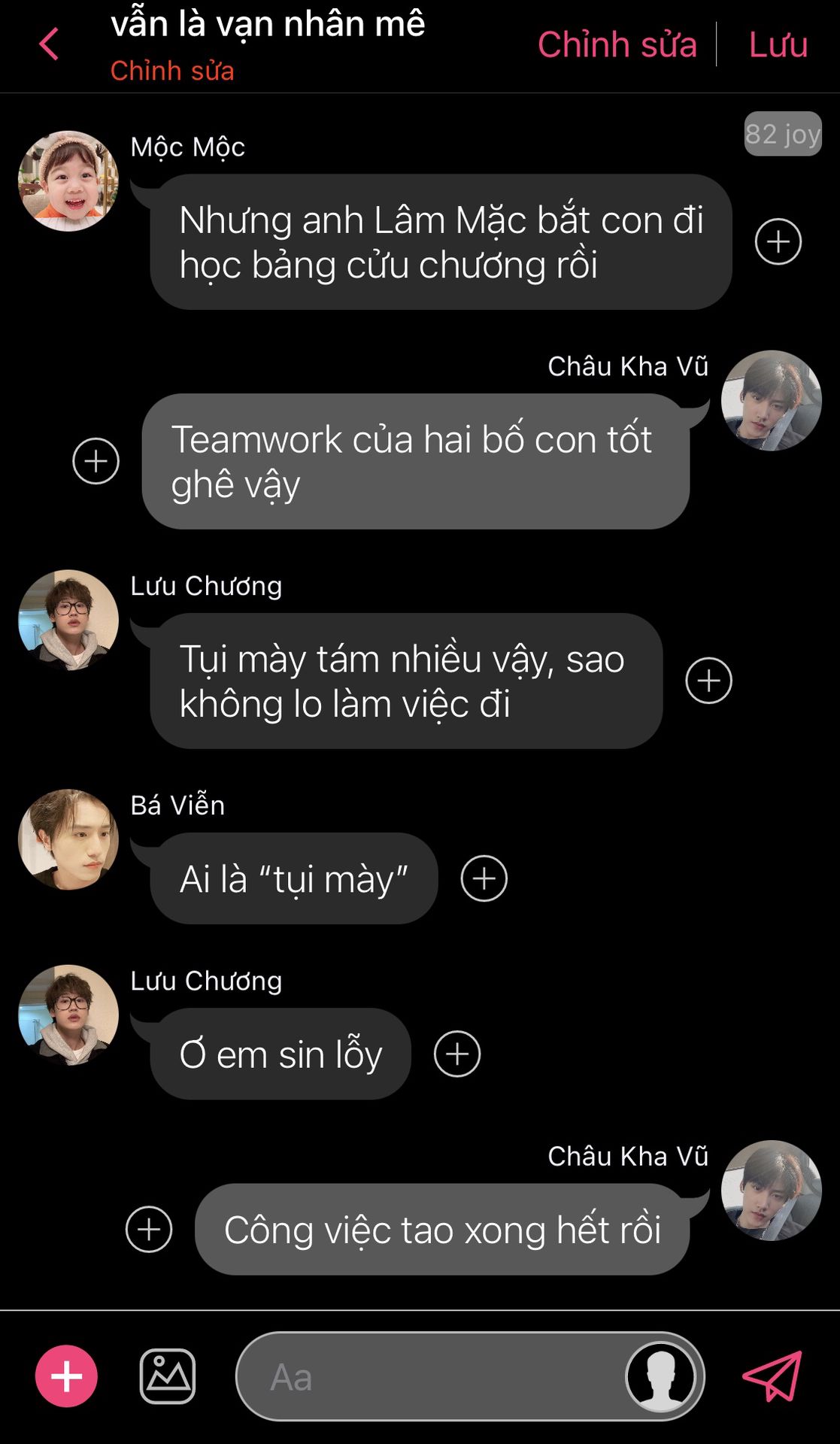840x1444 pixels.
Task: Tap Mộc Mộc's avatar
Action: (x=68, y=180)
